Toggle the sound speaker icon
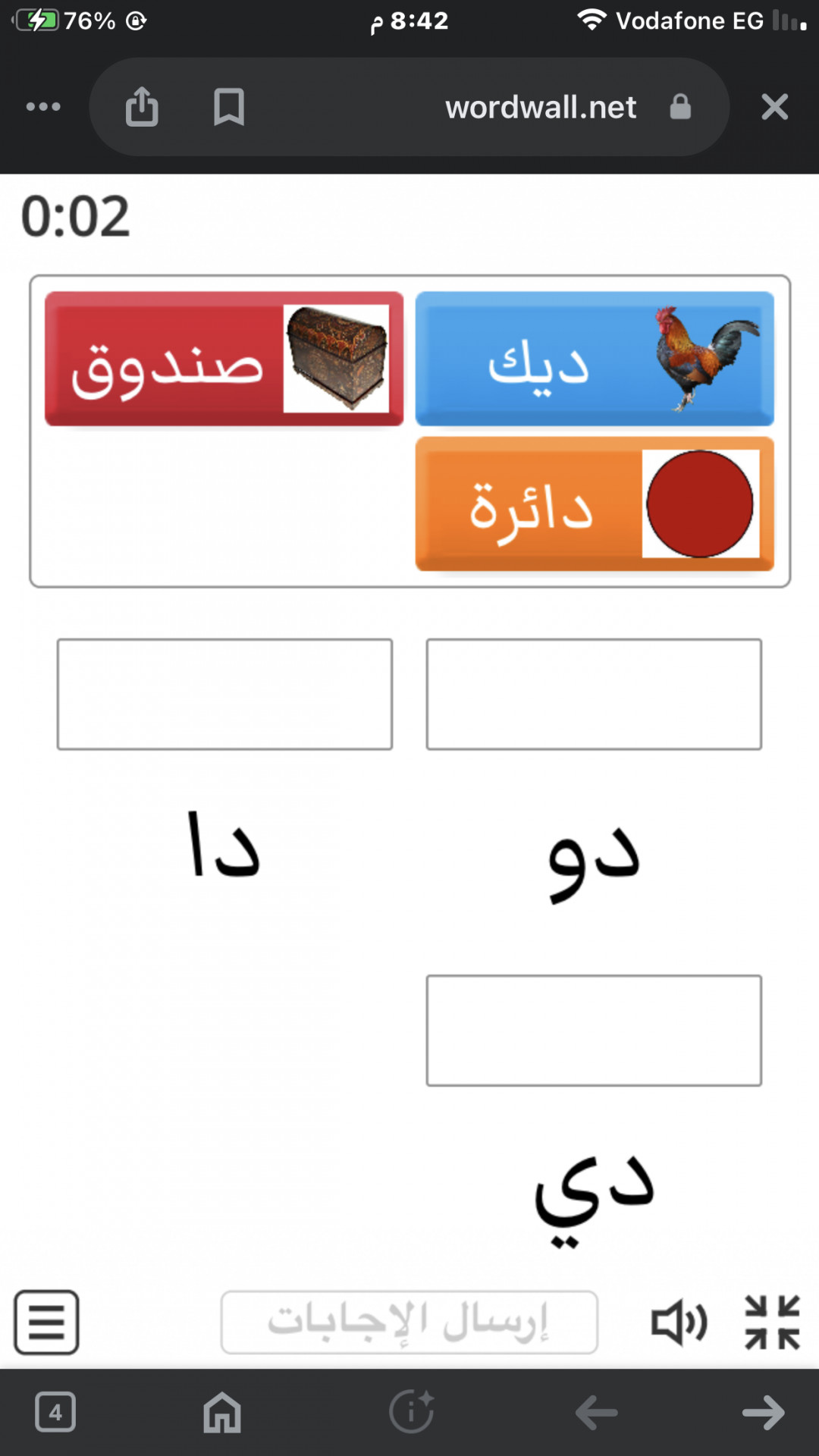Viewport: 819px width, 1456px height. click(x=679, y=1323)
